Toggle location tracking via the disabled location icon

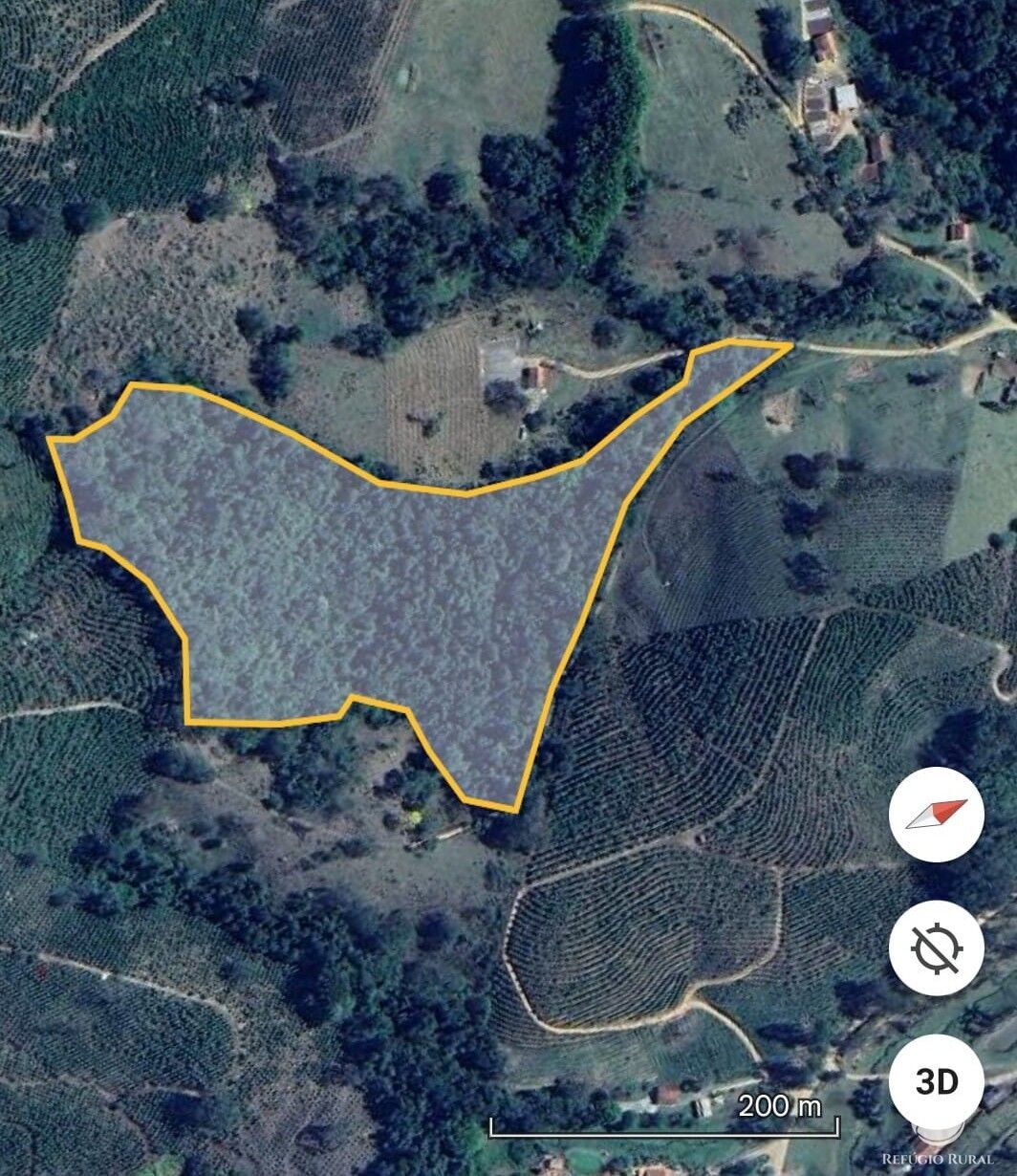pyautogui.click(x=936, y=949)
